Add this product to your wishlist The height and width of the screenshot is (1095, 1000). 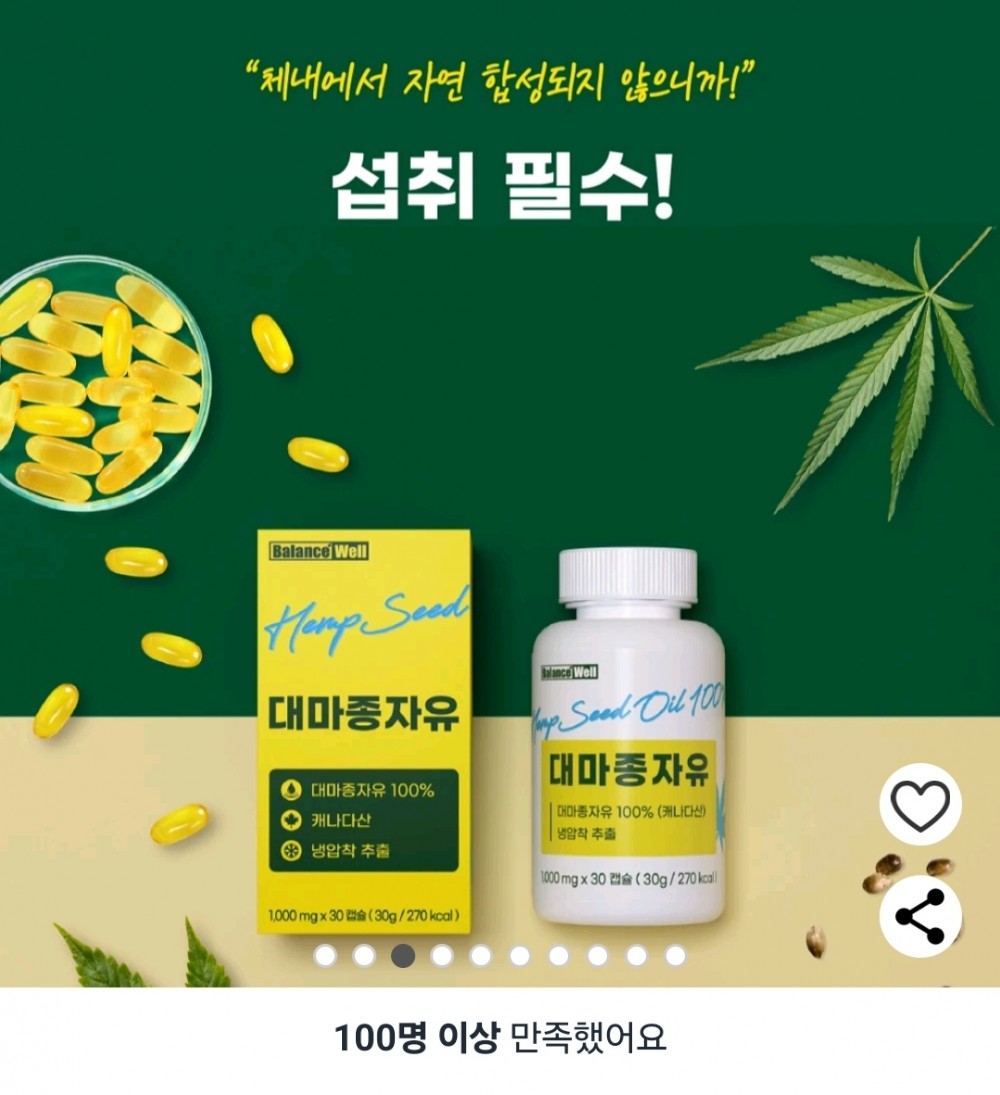tap(920, 805)
